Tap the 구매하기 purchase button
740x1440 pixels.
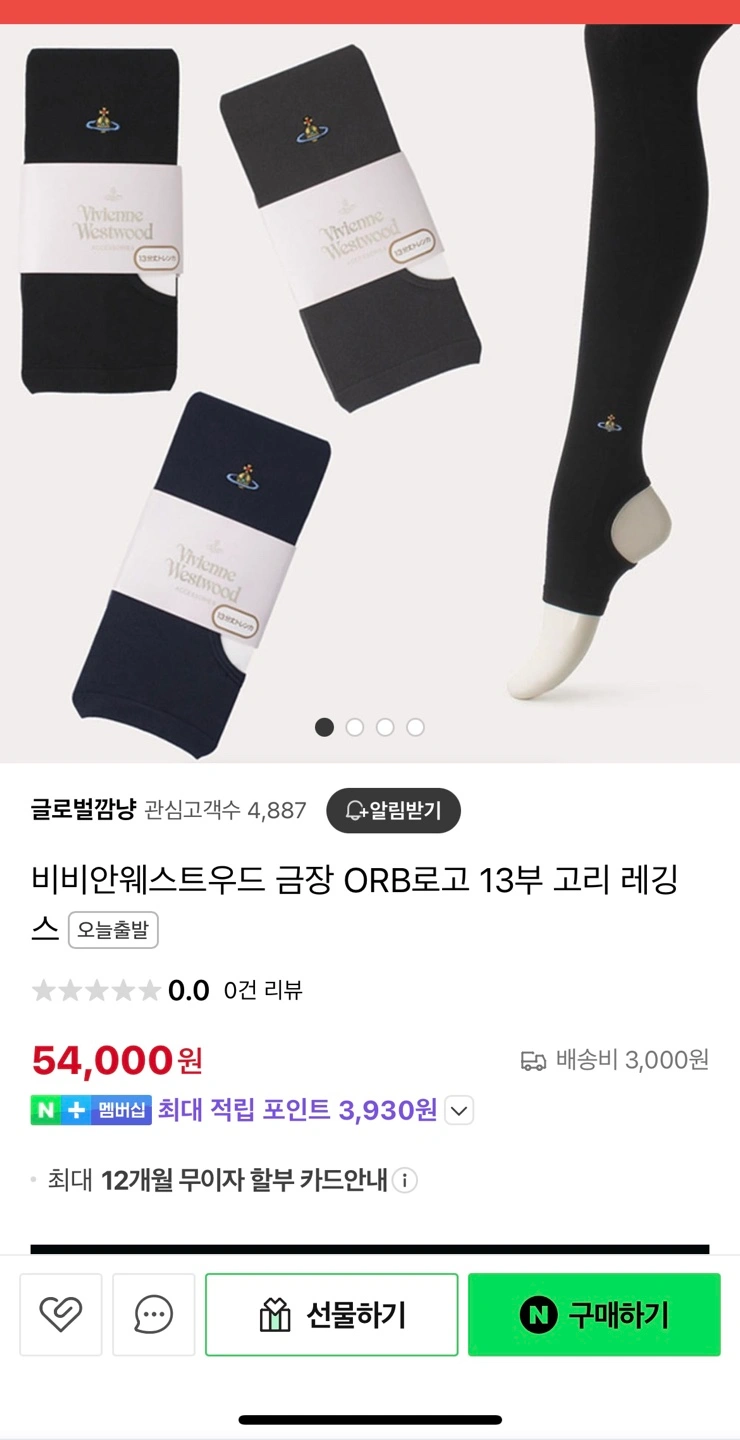(x=594, y=1314)
